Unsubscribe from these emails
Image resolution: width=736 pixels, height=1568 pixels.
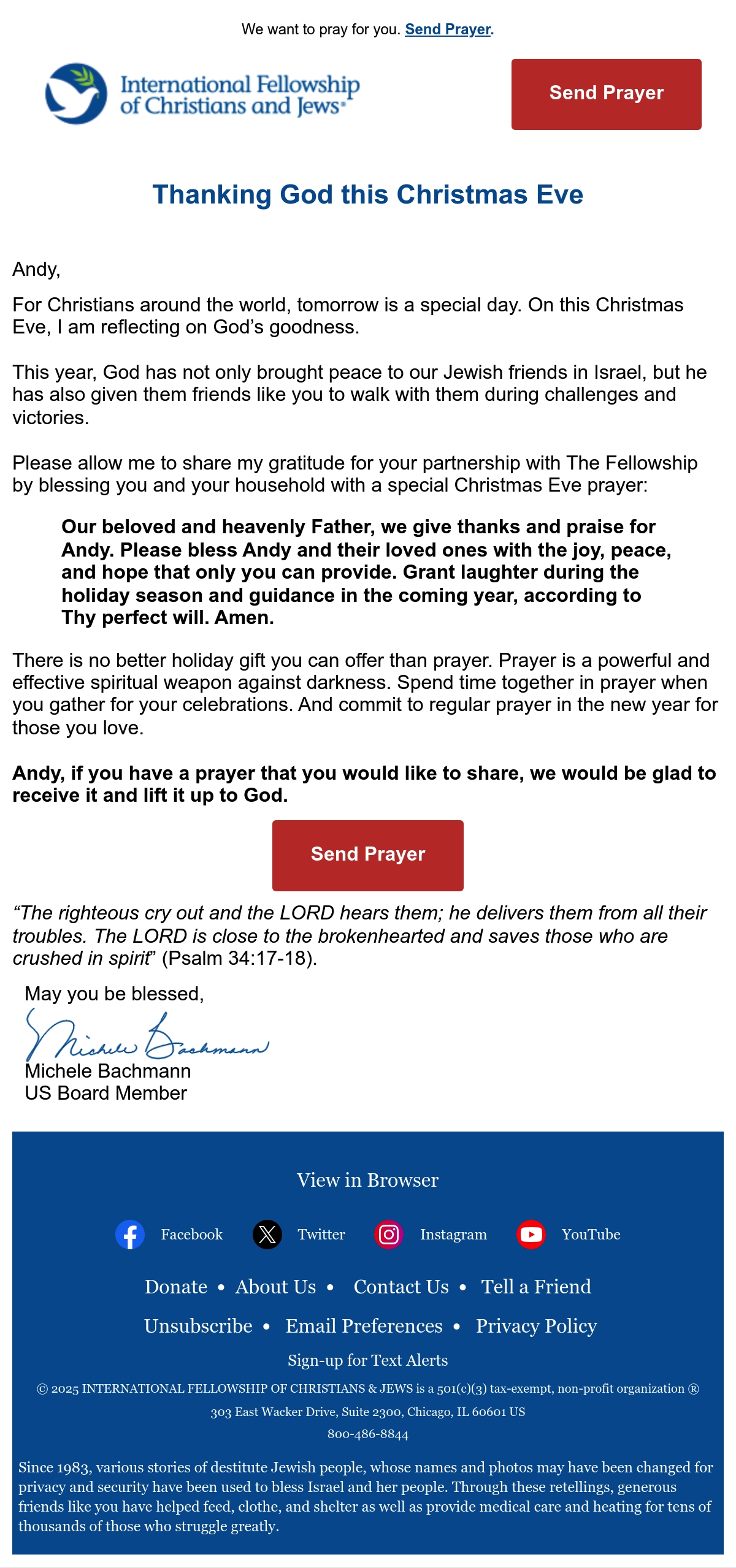[198, 1326]
